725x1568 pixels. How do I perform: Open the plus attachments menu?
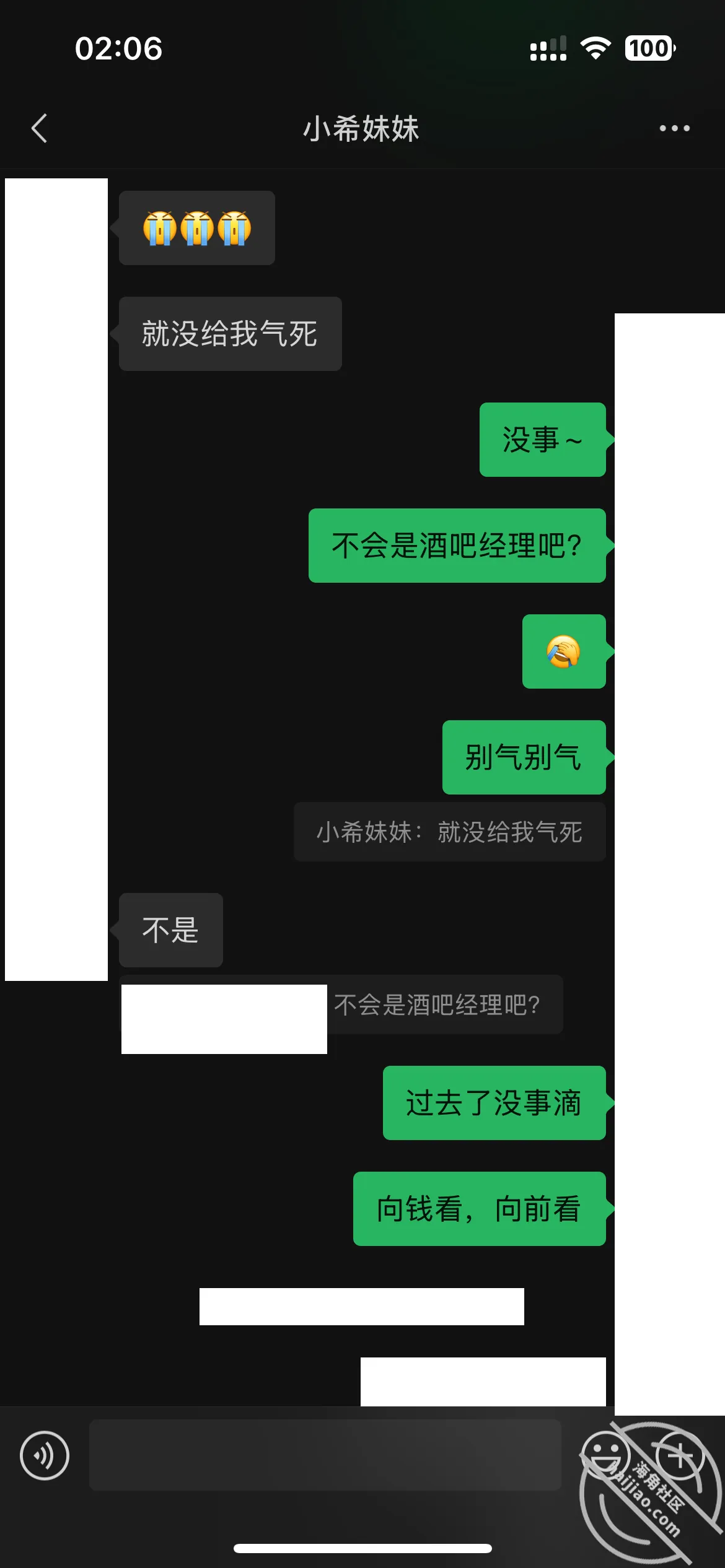(x=680, y=1455)
